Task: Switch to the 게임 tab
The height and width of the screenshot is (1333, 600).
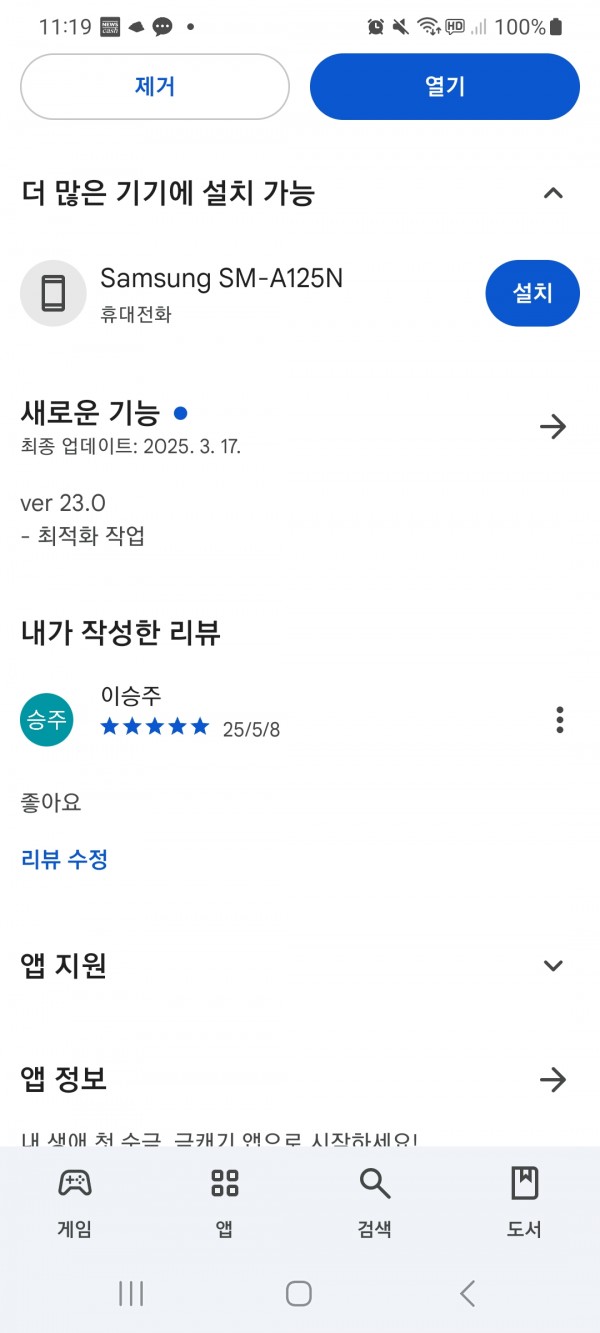Action: click(75, 1201)
